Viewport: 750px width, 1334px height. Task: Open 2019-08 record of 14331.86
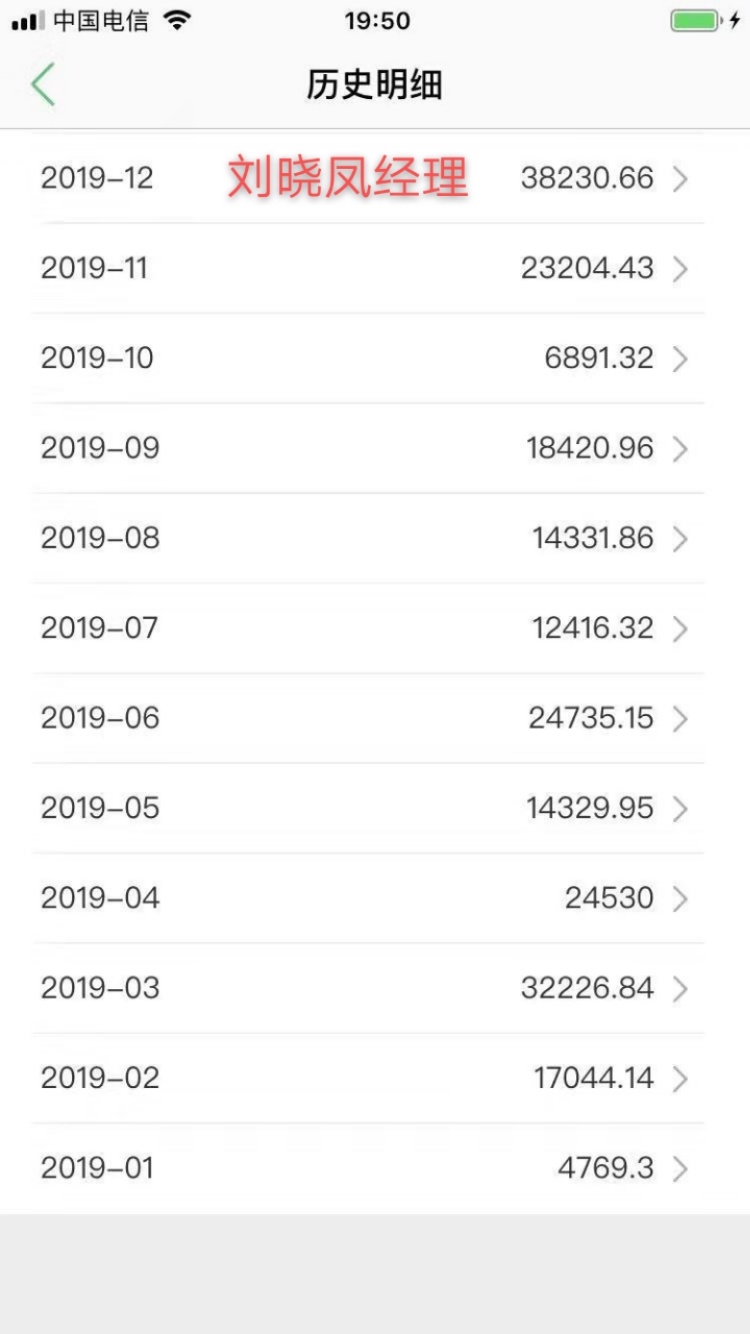(x=375, y=538)
